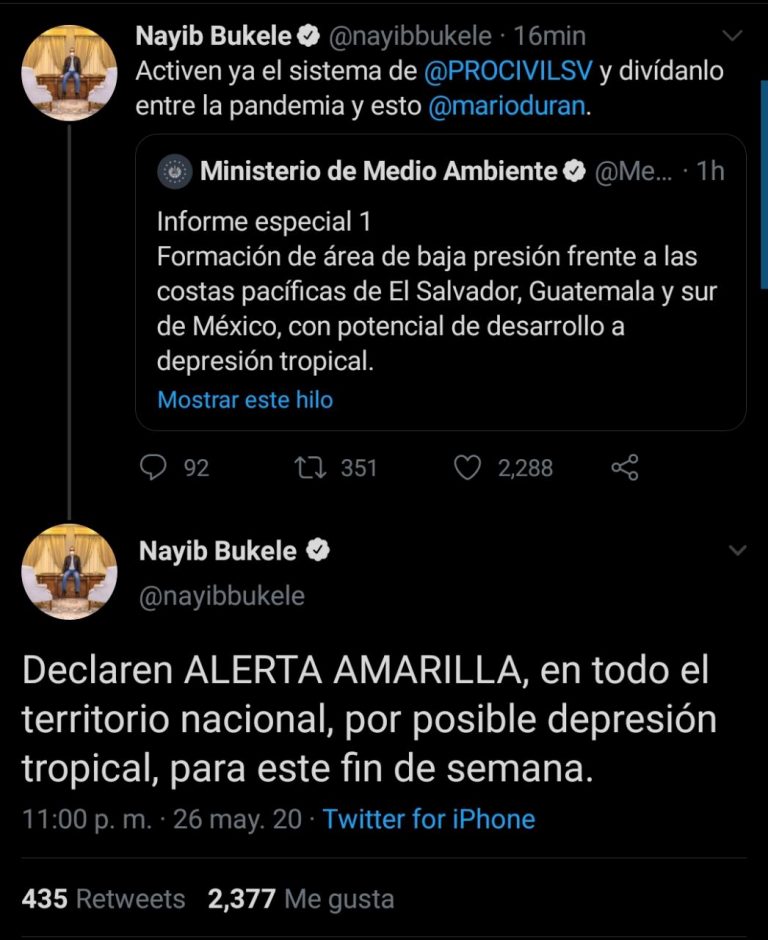View the 435 Retweets list
The image size is (768, 940).
tap(103, 899)
